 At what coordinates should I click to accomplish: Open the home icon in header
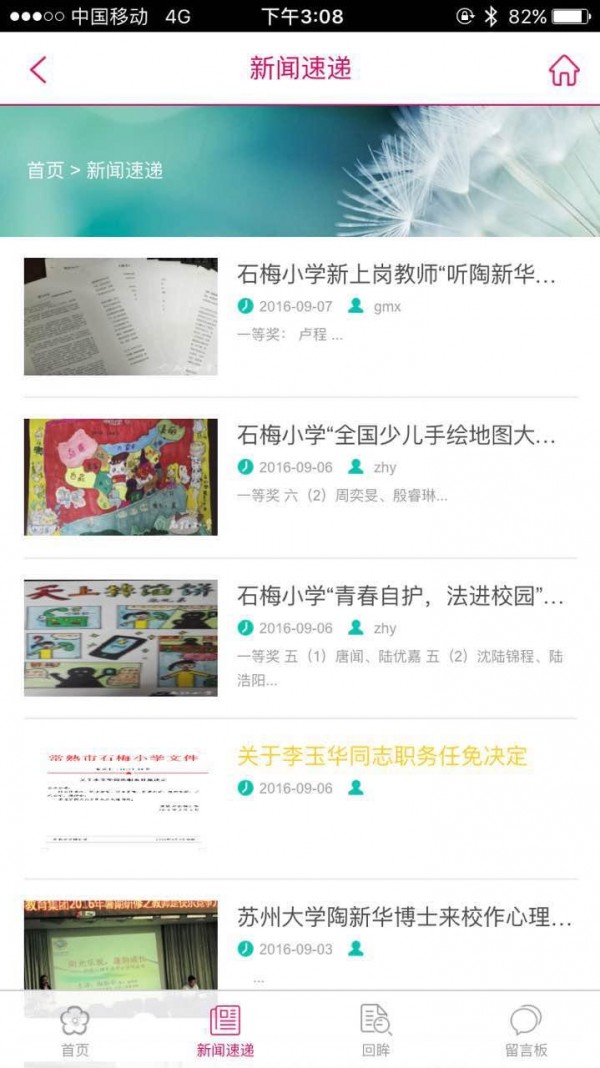click(x=563, y=70)
